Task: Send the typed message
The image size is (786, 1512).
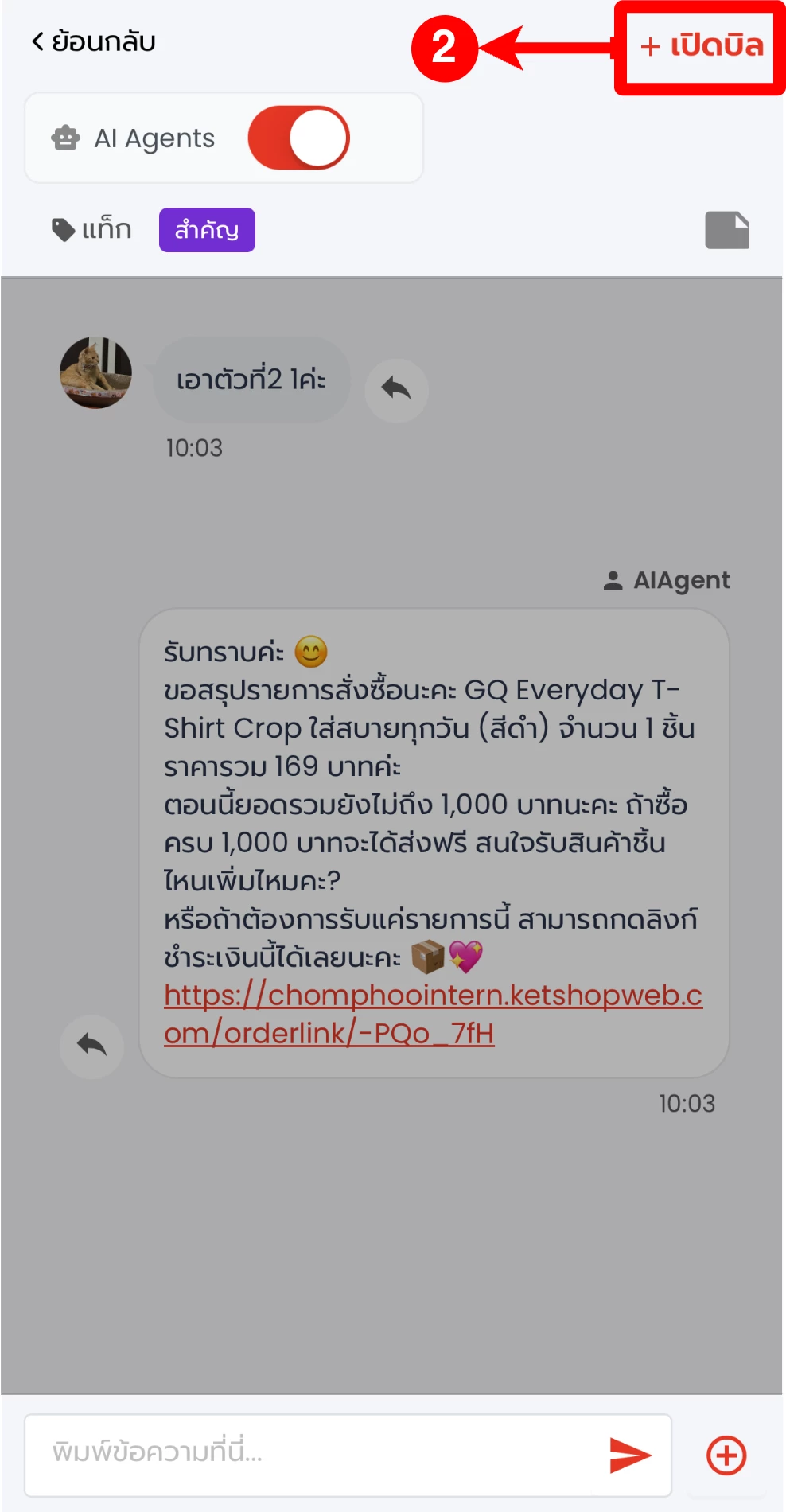Action: click(x=629, y=1455)
